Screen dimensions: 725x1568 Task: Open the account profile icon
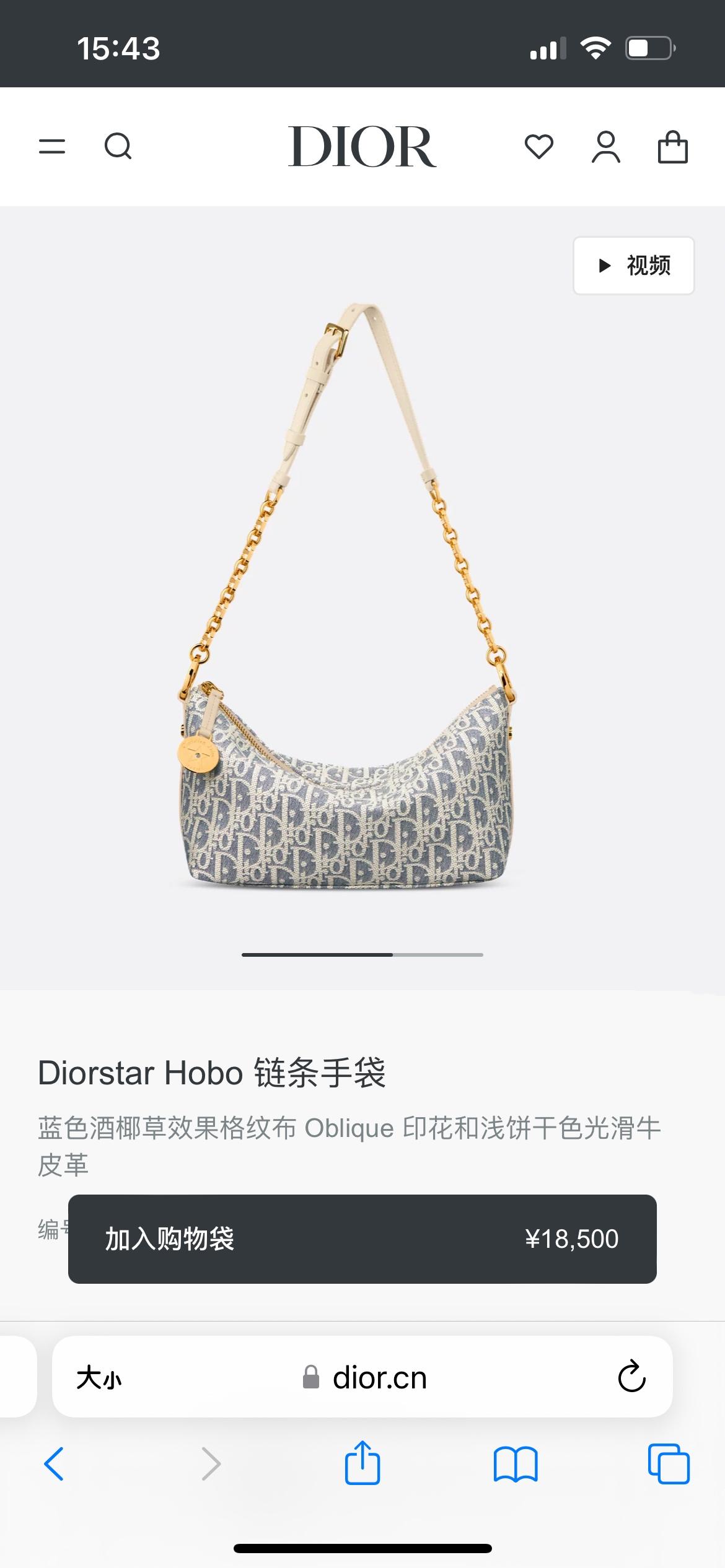[x=605, y=147]
